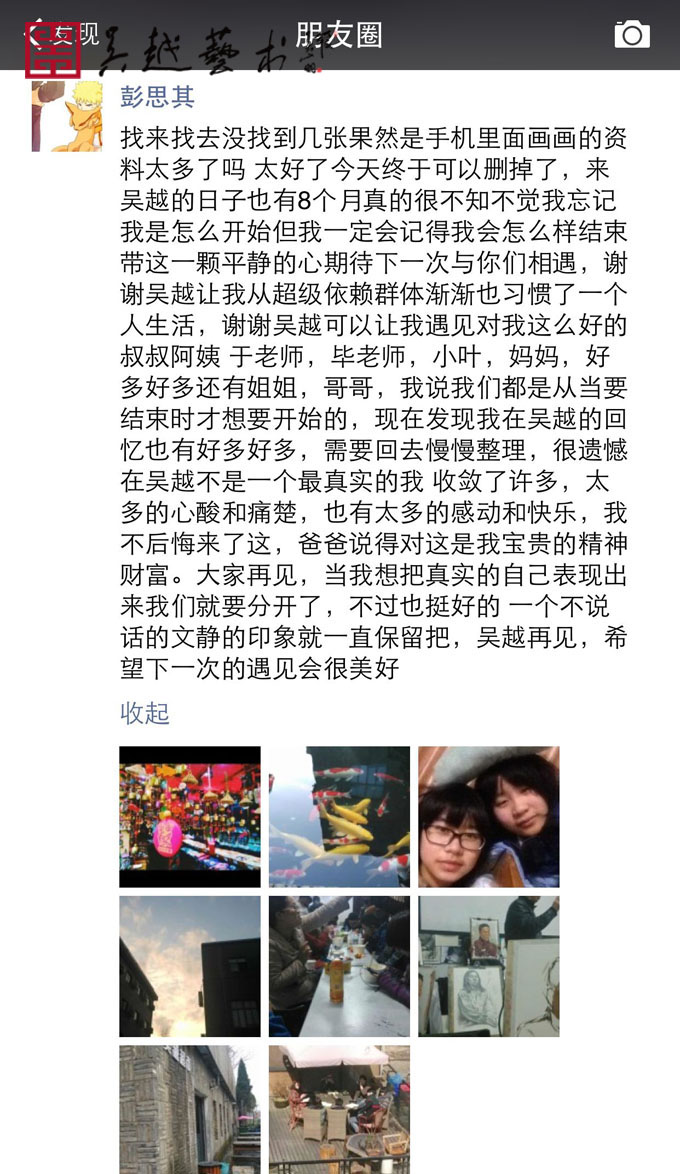Open the sky and buildings photo

(x=190, y=966)
